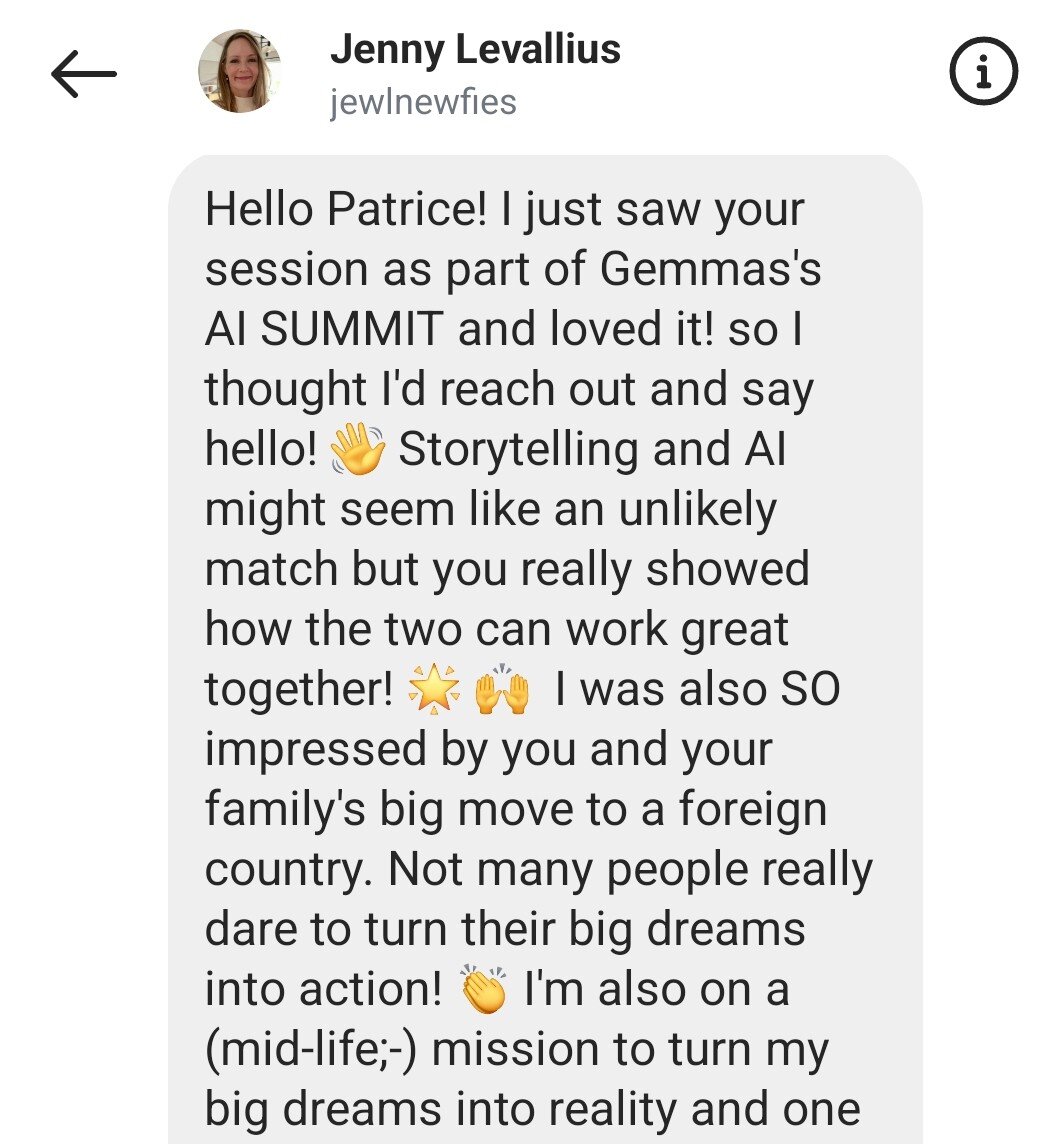Open the Jenny Levallius name header
1064x1144 pixels.
point(475,50)
